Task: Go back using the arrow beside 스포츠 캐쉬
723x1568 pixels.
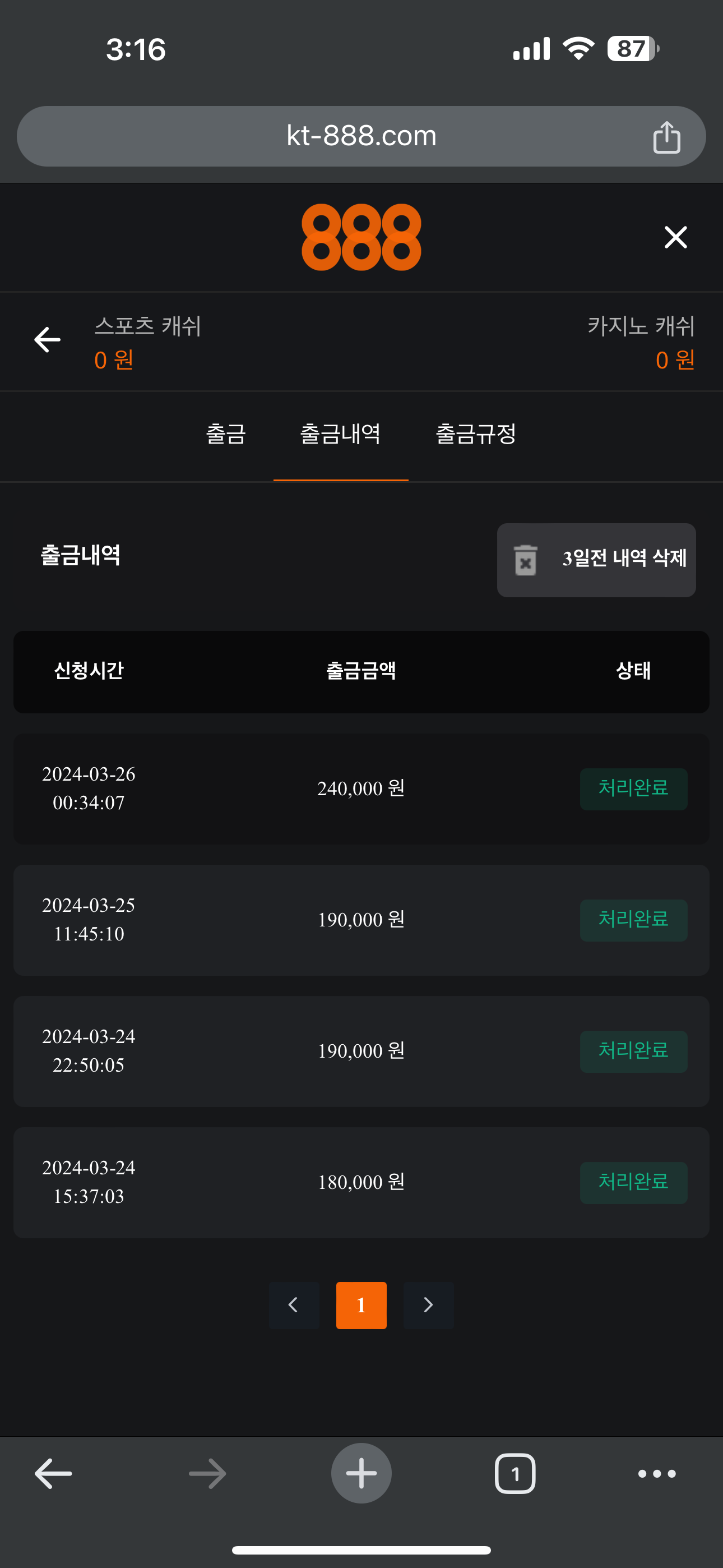Action: pos(48,340)
